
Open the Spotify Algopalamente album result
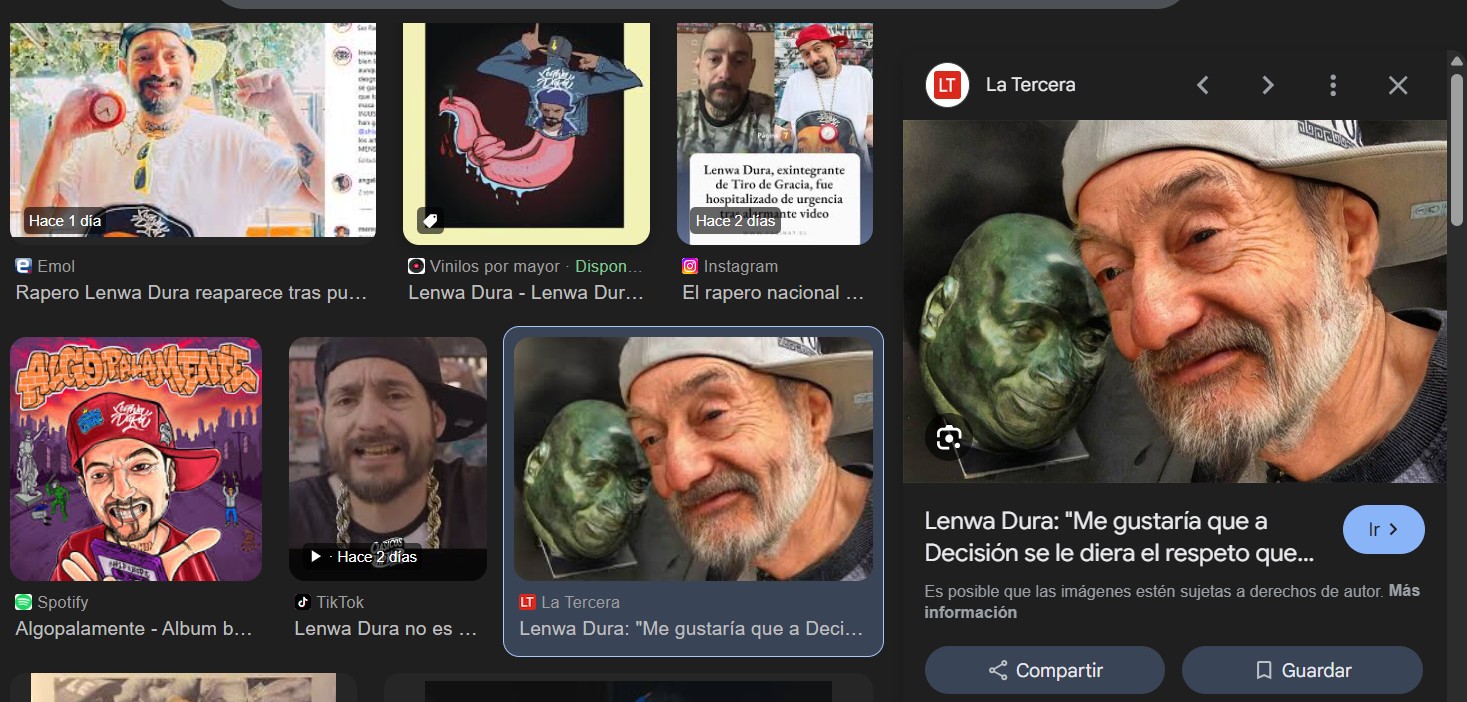click(x=135, y=629)
